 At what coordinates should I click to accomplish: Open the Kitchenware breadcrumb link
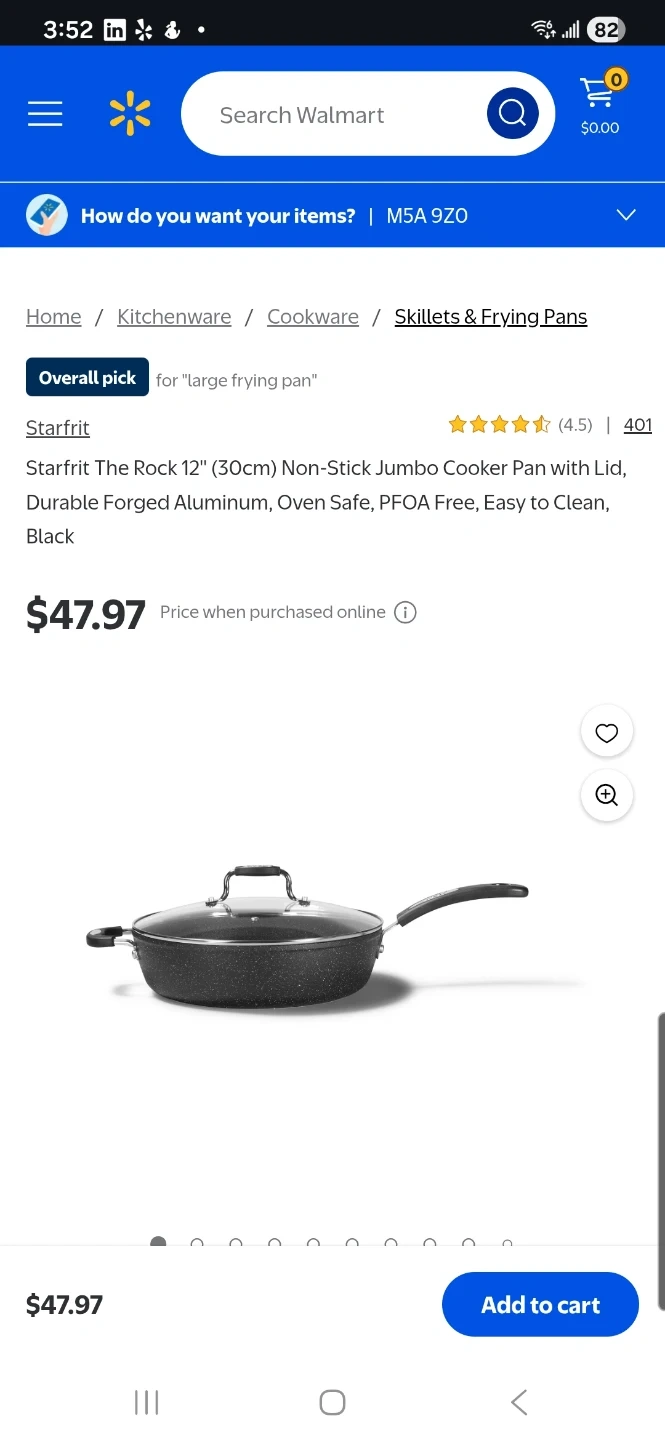click(174, 317)
